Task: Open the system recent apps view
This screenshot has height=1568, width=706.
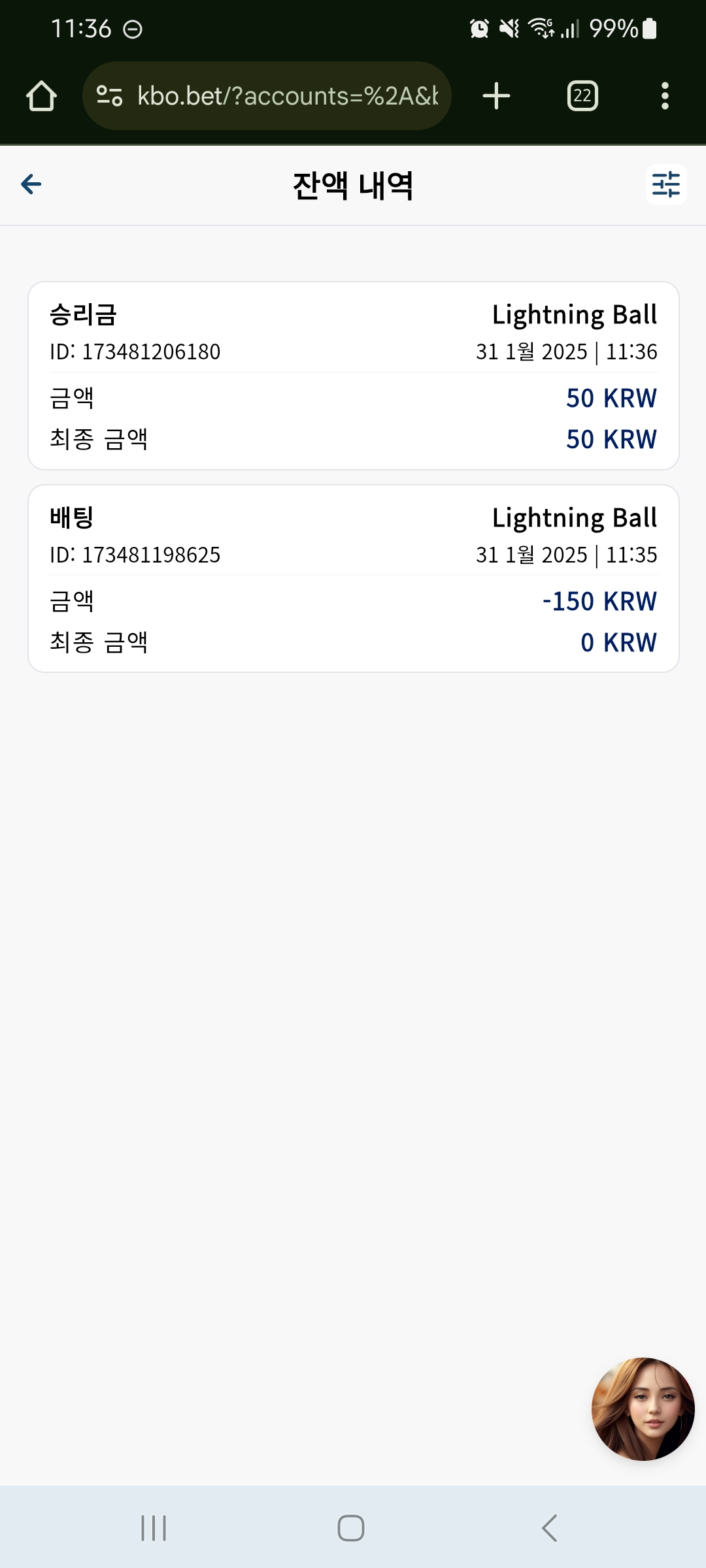Action: pos(154,1528)
